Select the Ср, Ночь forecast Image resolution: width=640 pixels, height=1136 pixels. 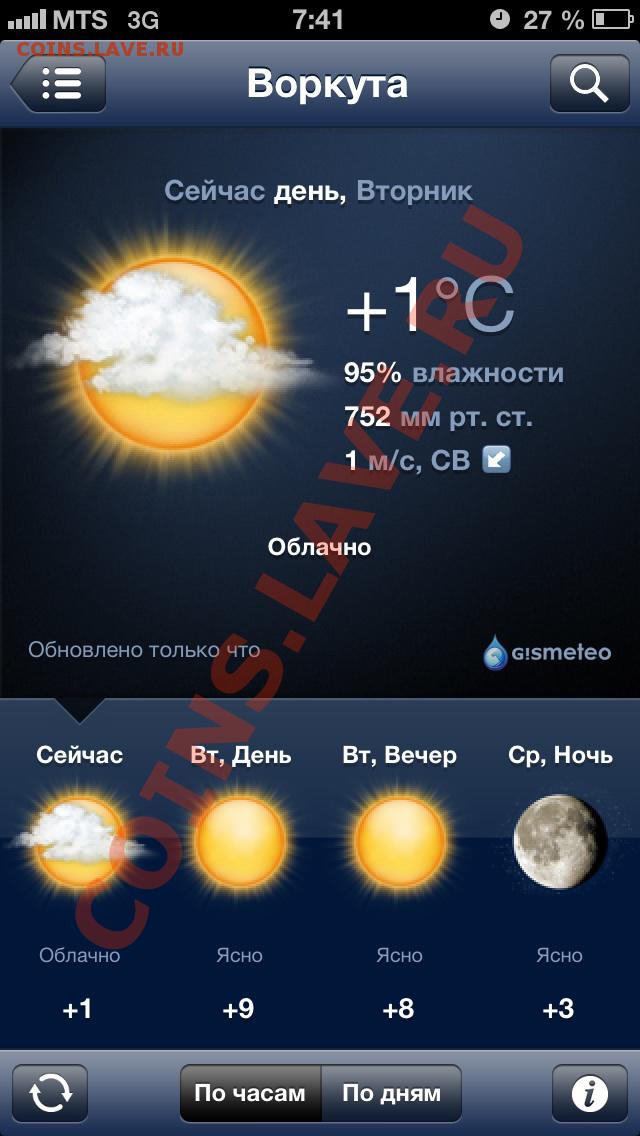coord(560,880)
